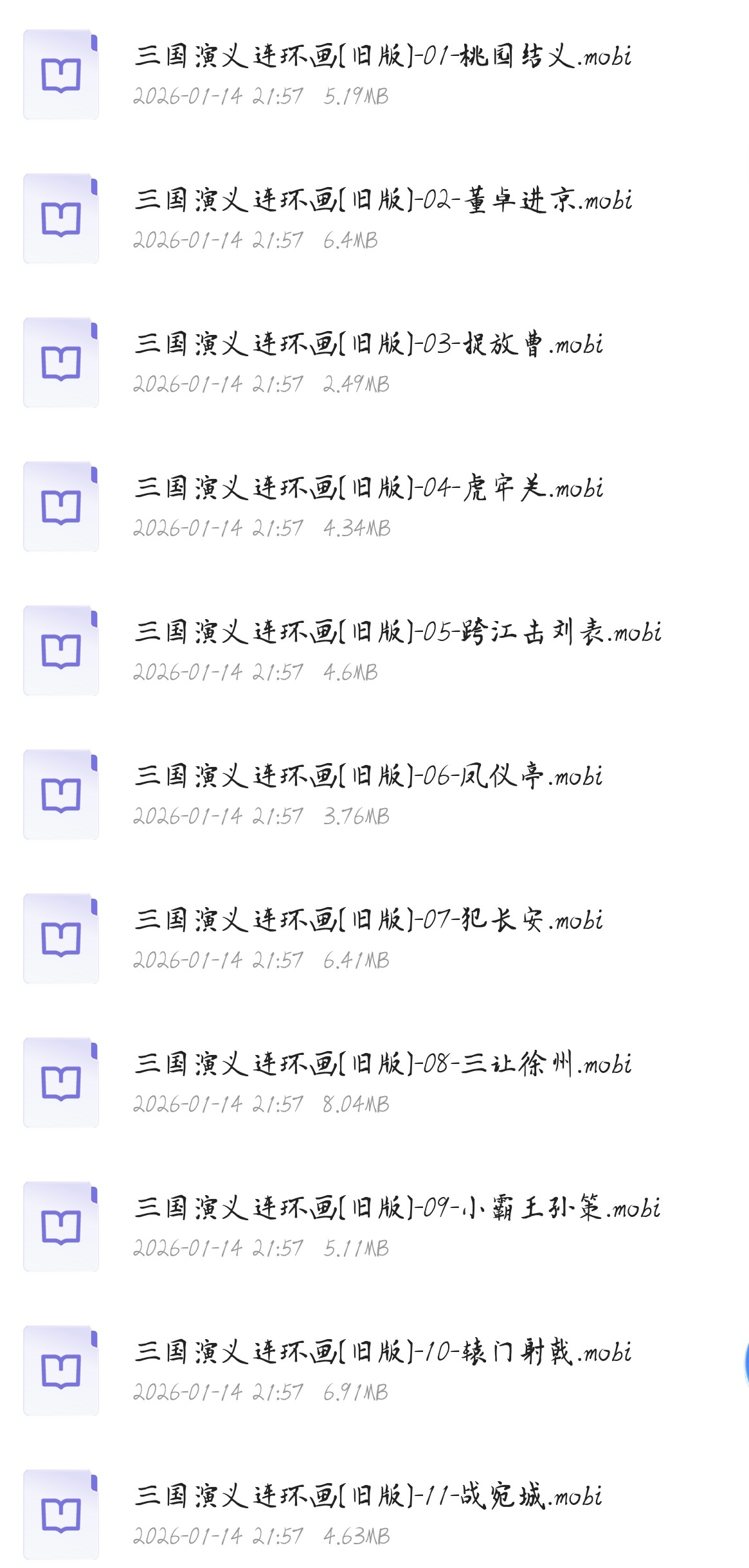Tap the 03-捉放曹.mobi entry
This screenshot has width=749, height=1568.
click(x=368, y=345)
